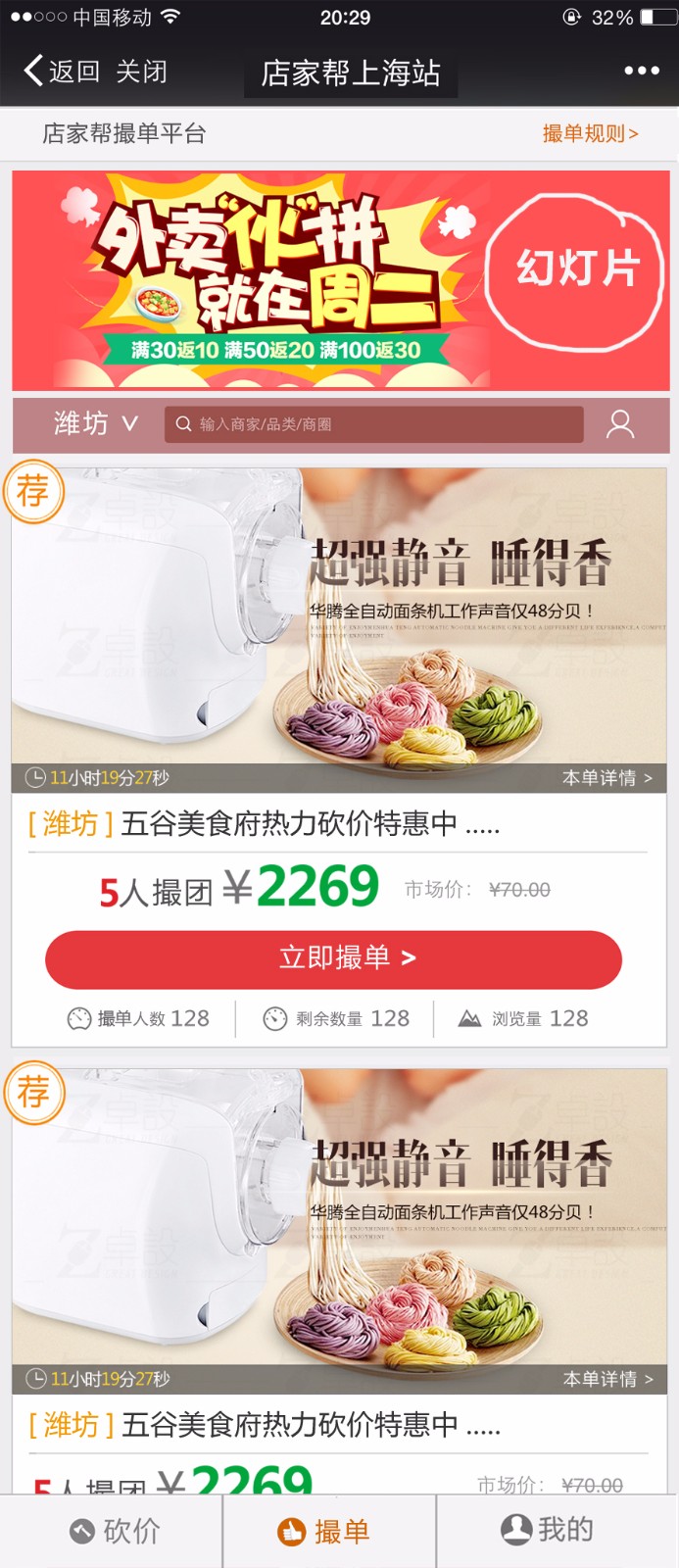Screen dimensions: 679x1568
Task: View 本单详情 for the second deal
Action: 607,1379
